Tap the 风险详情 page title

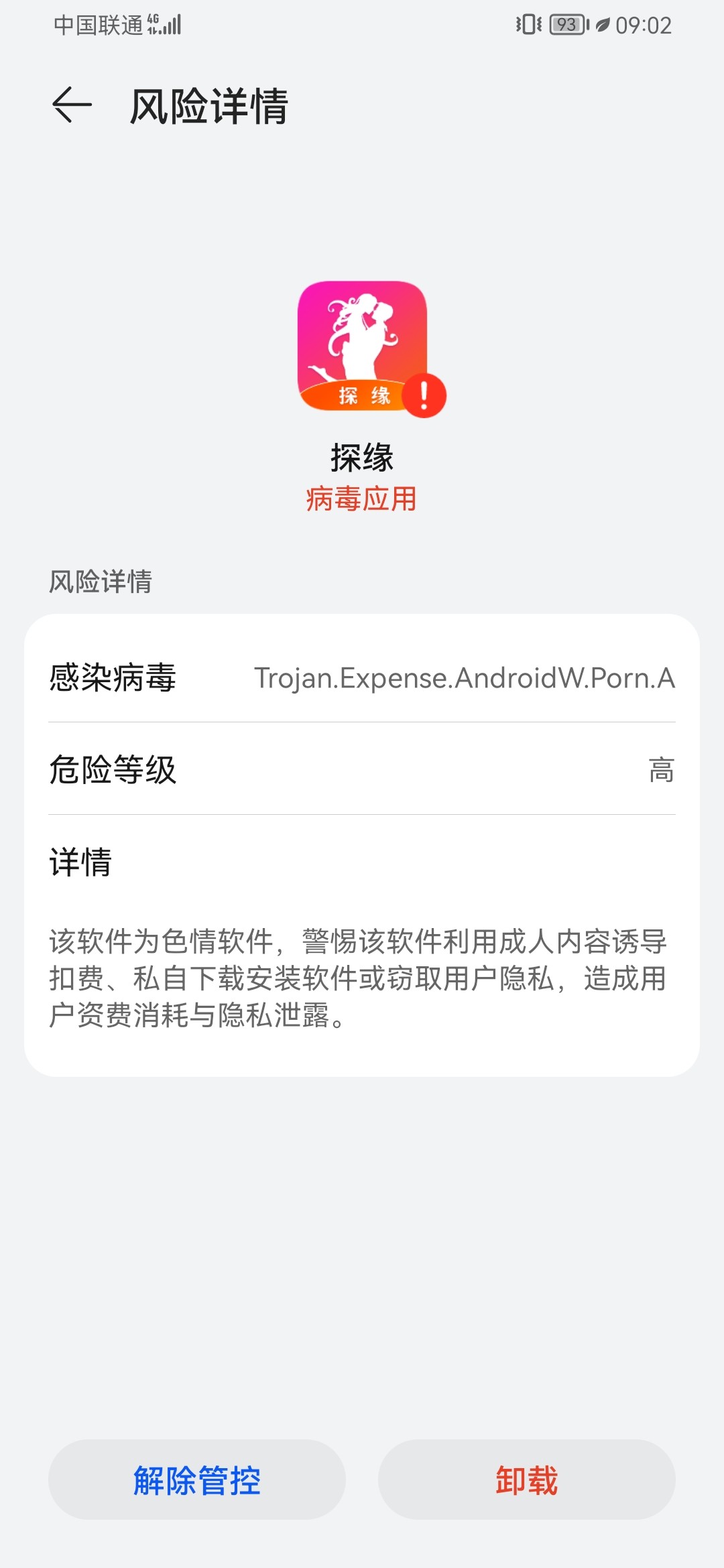(x=209, y=104)
